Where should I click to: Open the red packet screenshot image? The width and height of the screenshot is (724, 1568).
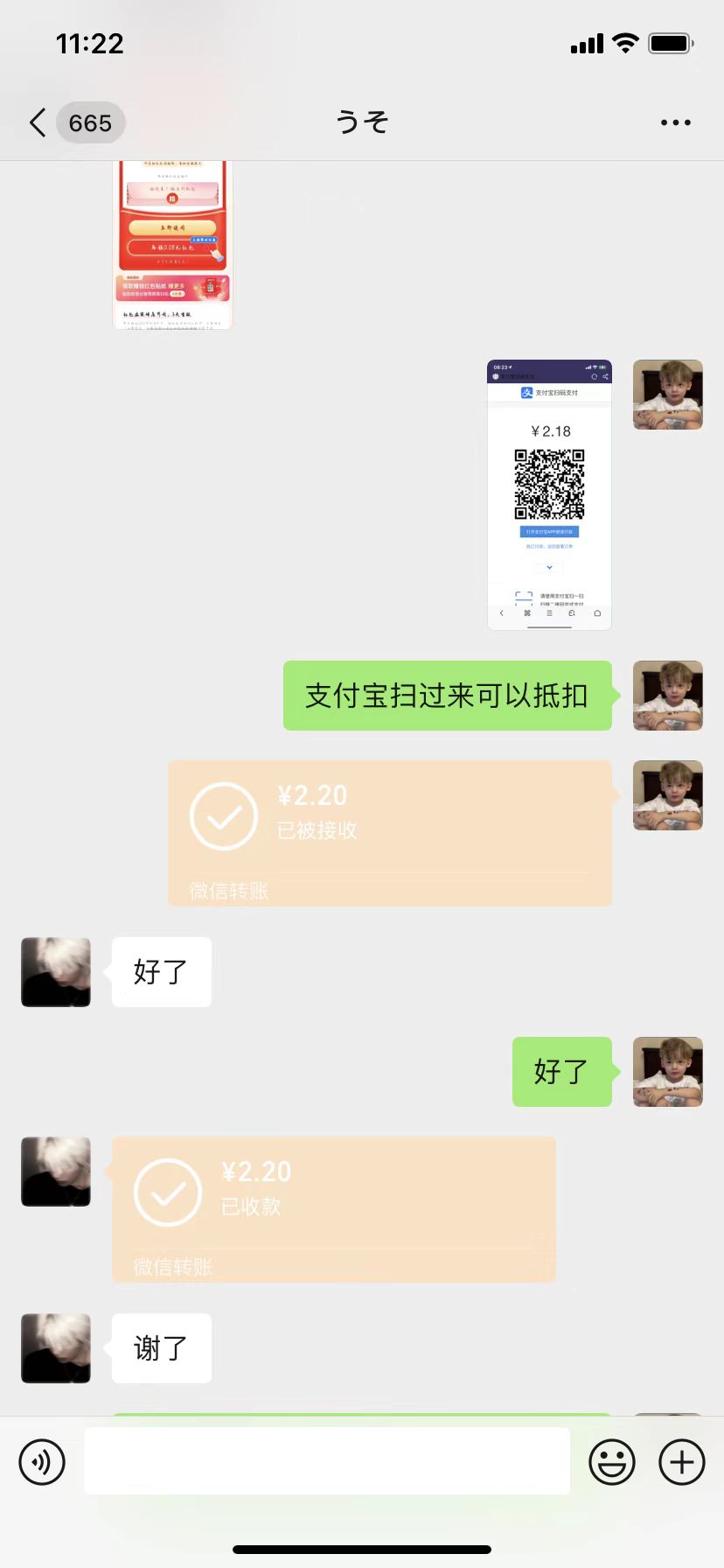pyautogui.click(x=172, y=245)
